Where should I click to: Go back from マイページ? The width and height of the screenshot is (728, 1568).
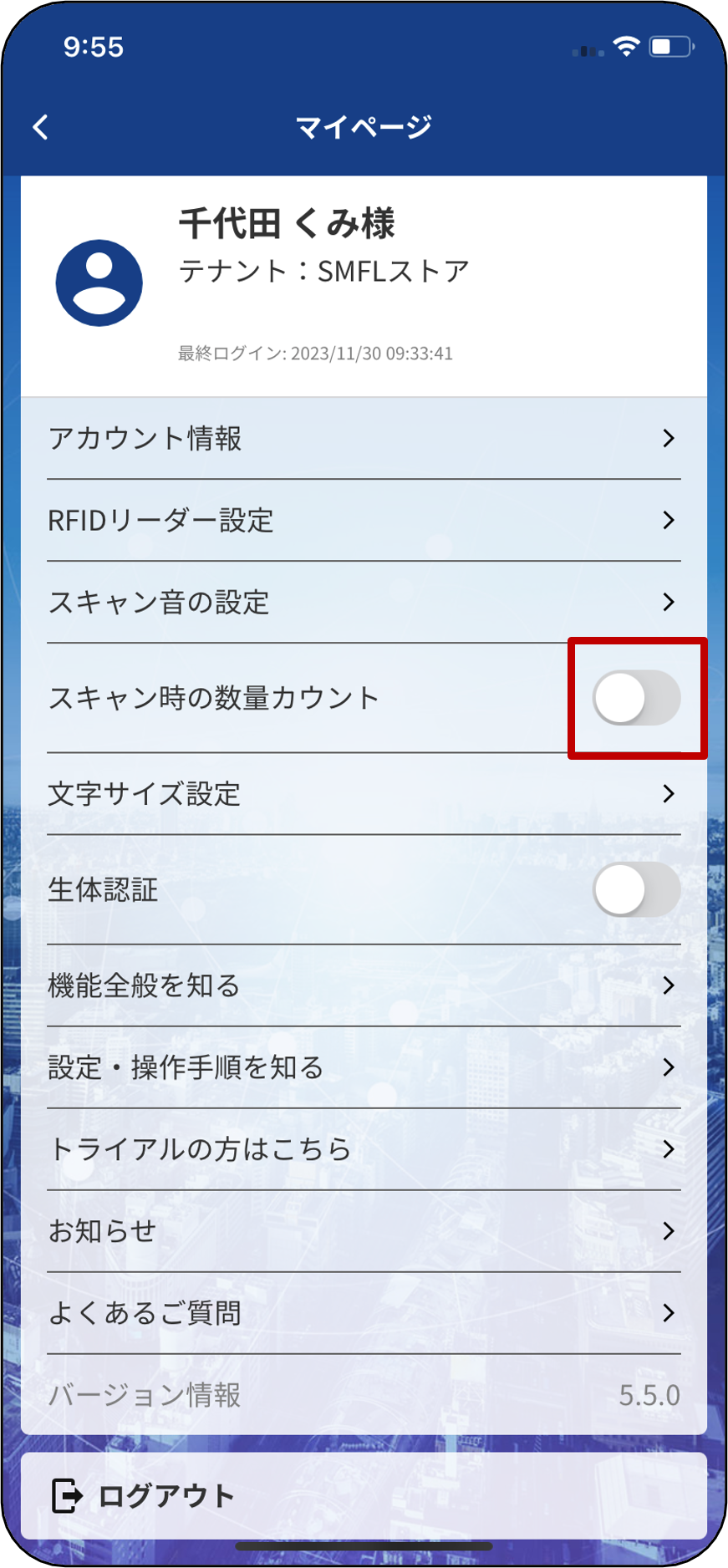point(40,127)
